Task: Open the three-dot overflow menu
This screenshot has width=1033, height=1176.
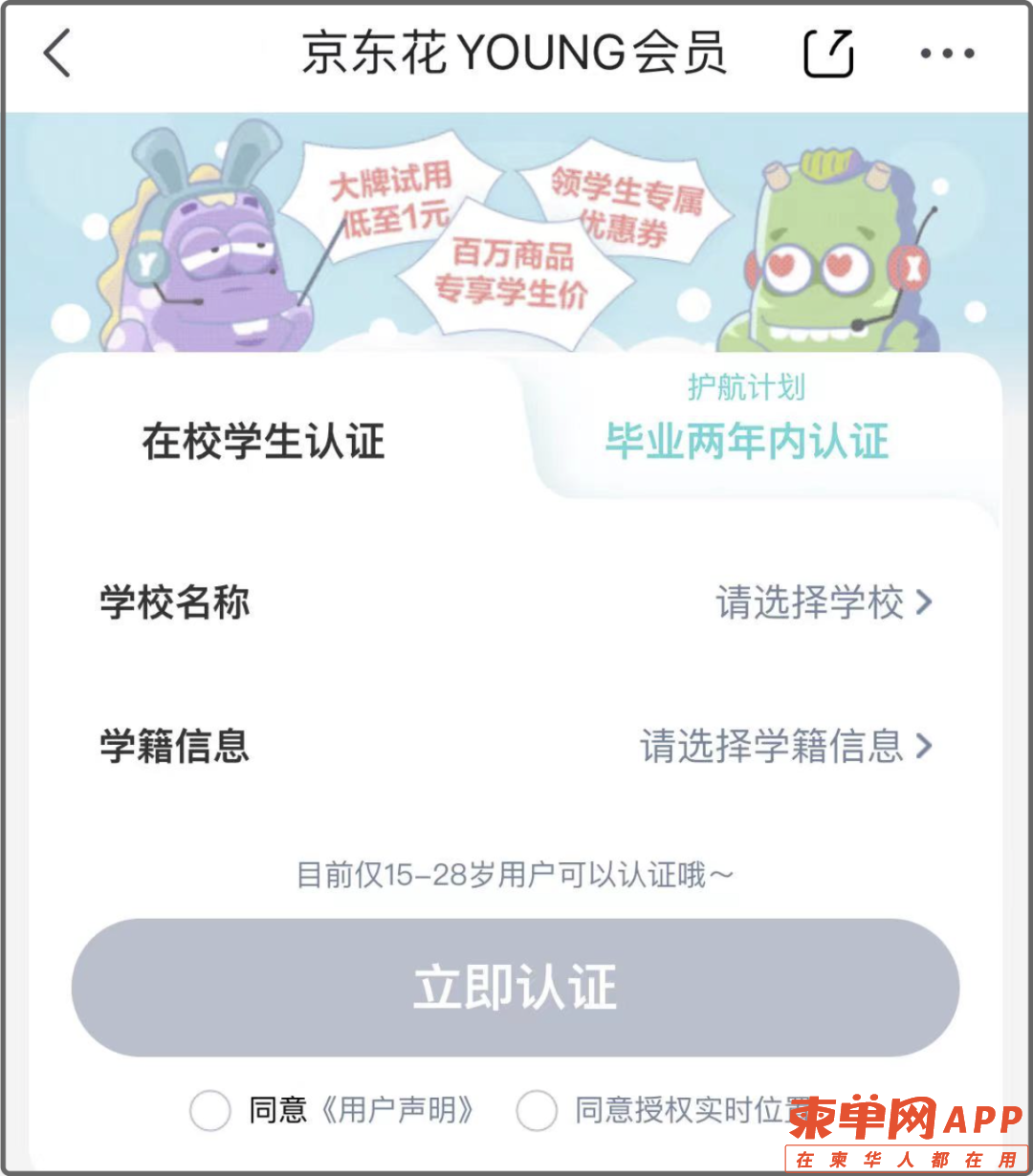Action: (947, 54)
